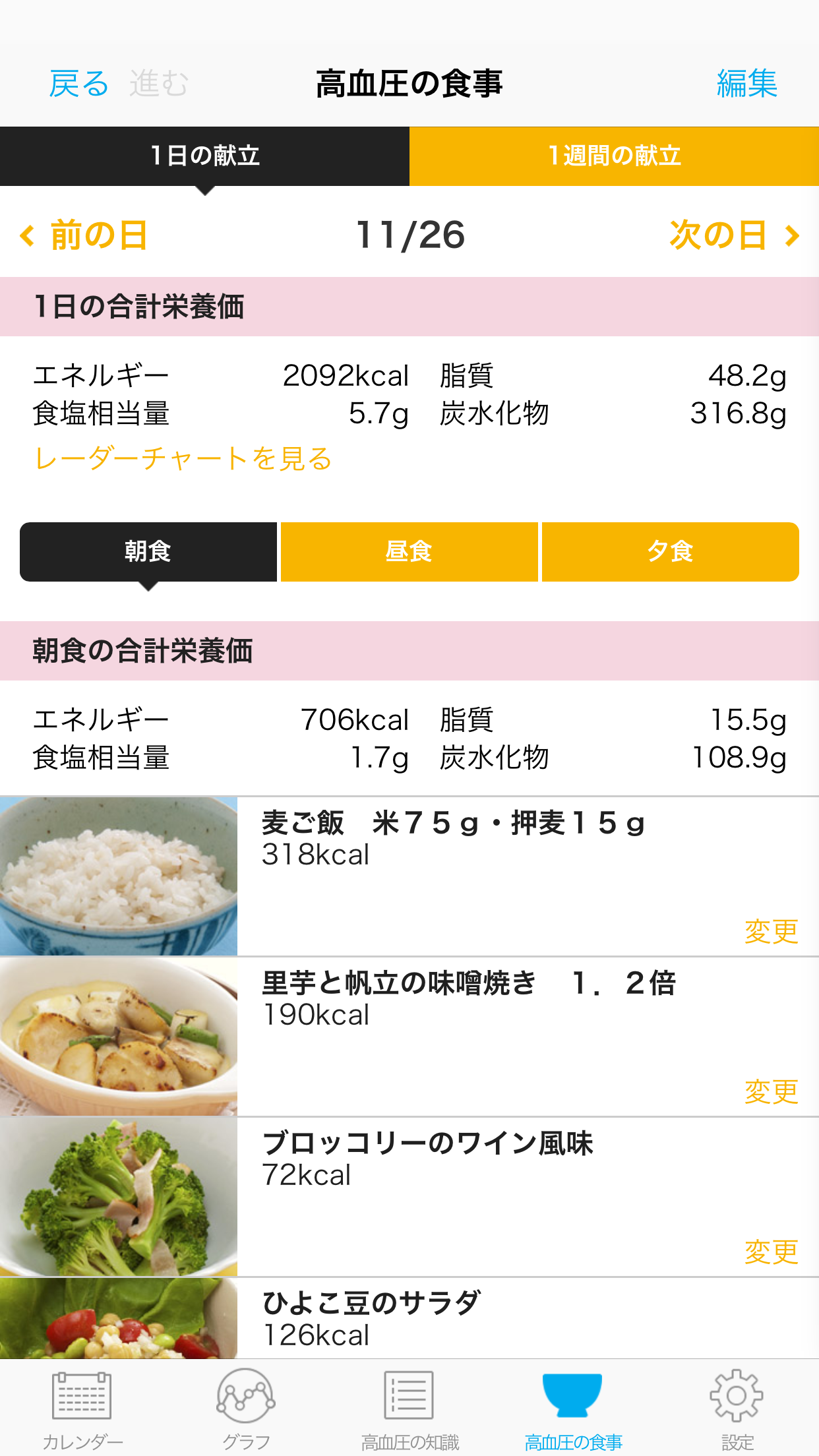Tap 変更 for ブロッコリーのワイン風味

click(770, 1252)
